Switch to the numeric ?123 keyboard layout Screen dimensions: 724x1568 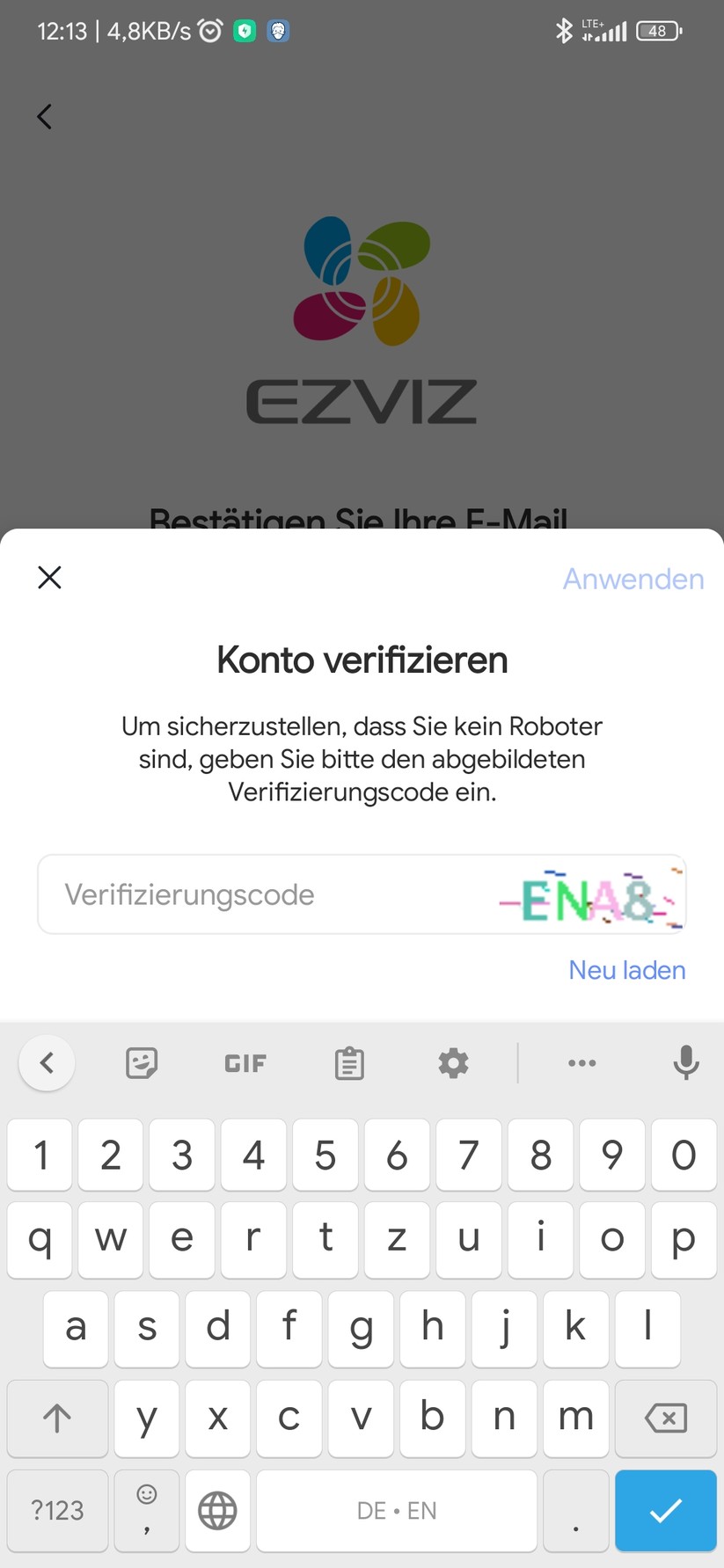tap(57, 1511)
